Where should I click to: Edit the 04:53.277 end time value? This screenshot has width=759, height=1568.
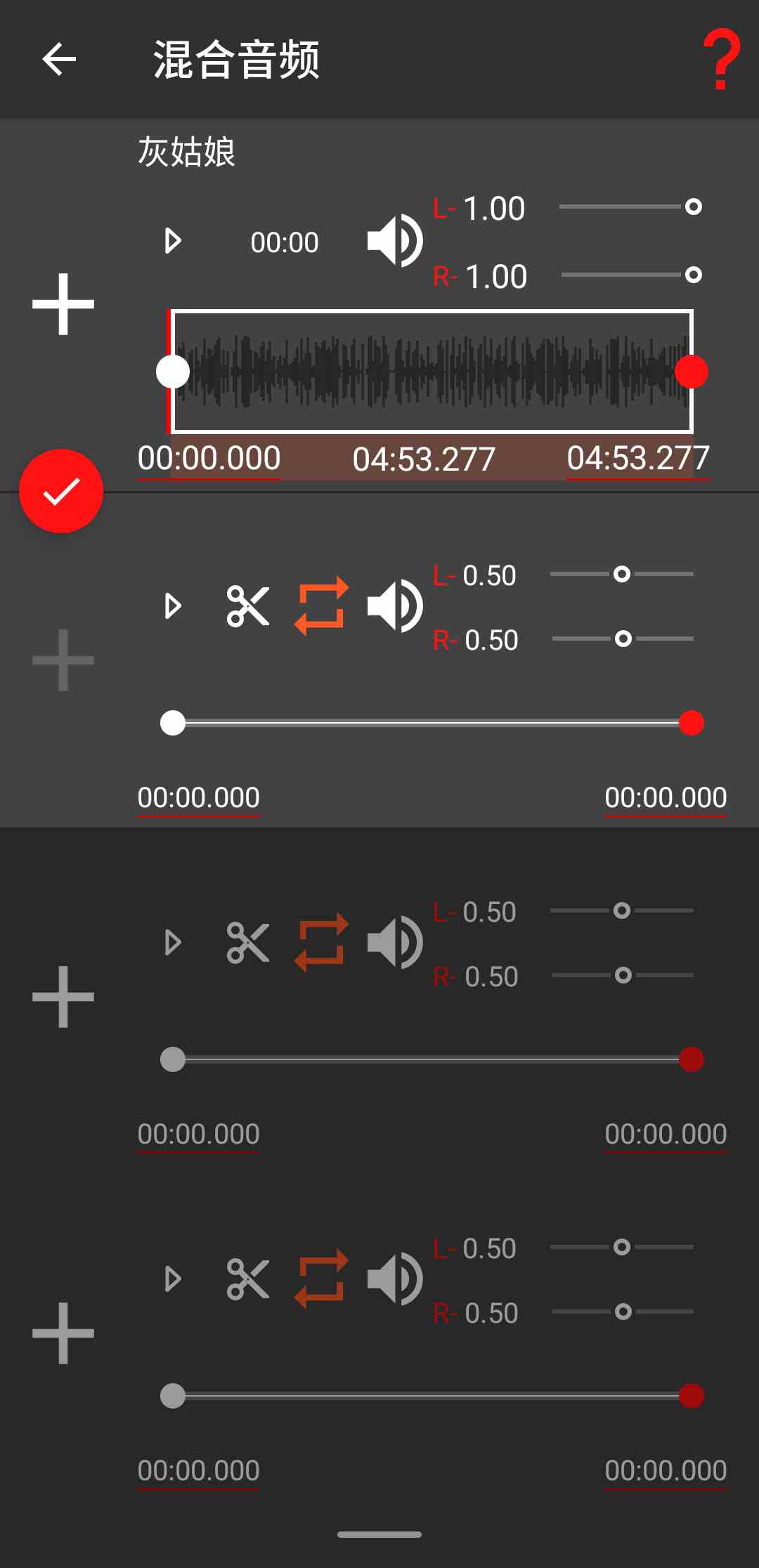[x=636, y=458]
